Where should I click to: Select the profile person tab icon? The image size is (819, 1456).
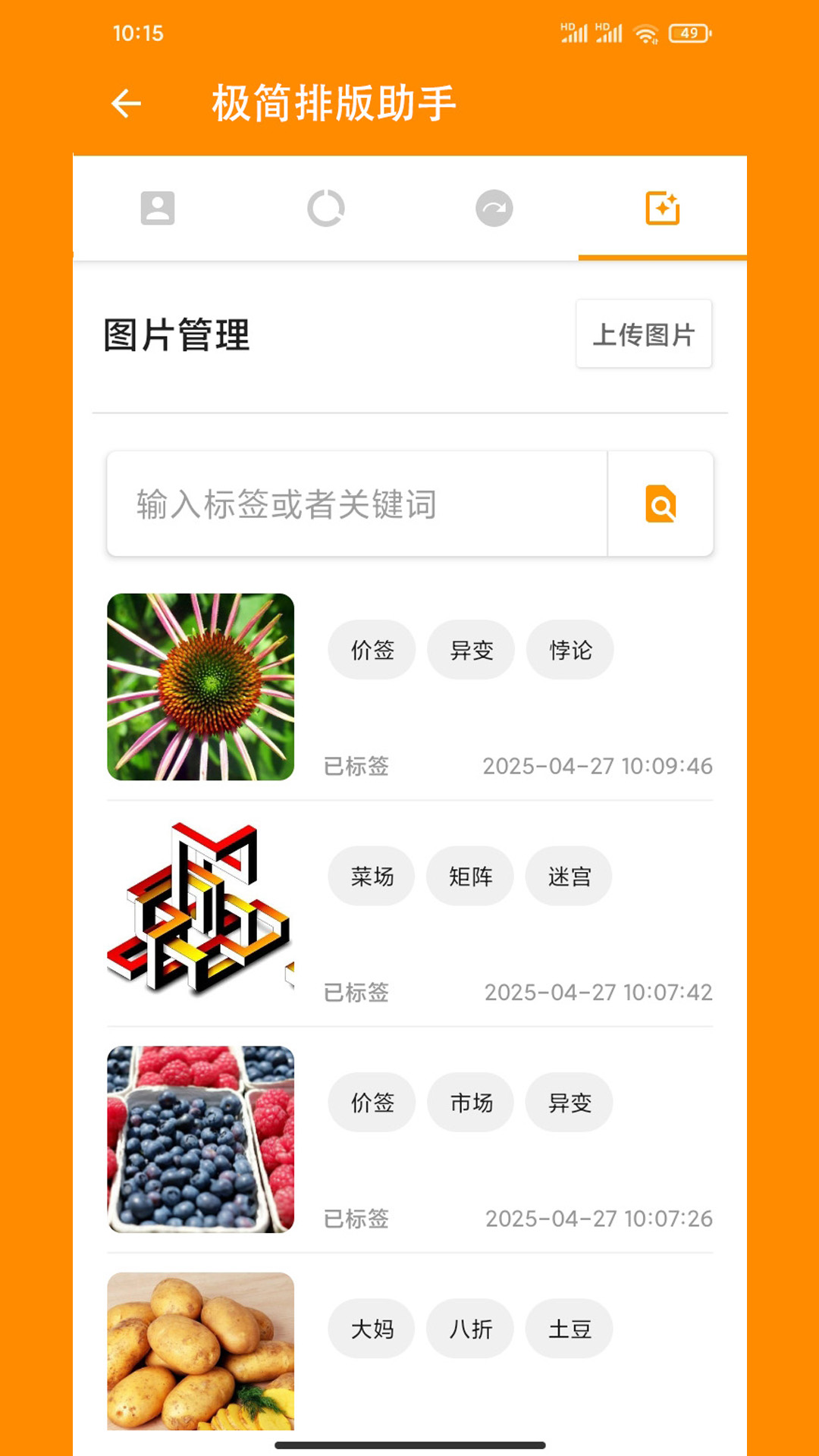point(157,207)
